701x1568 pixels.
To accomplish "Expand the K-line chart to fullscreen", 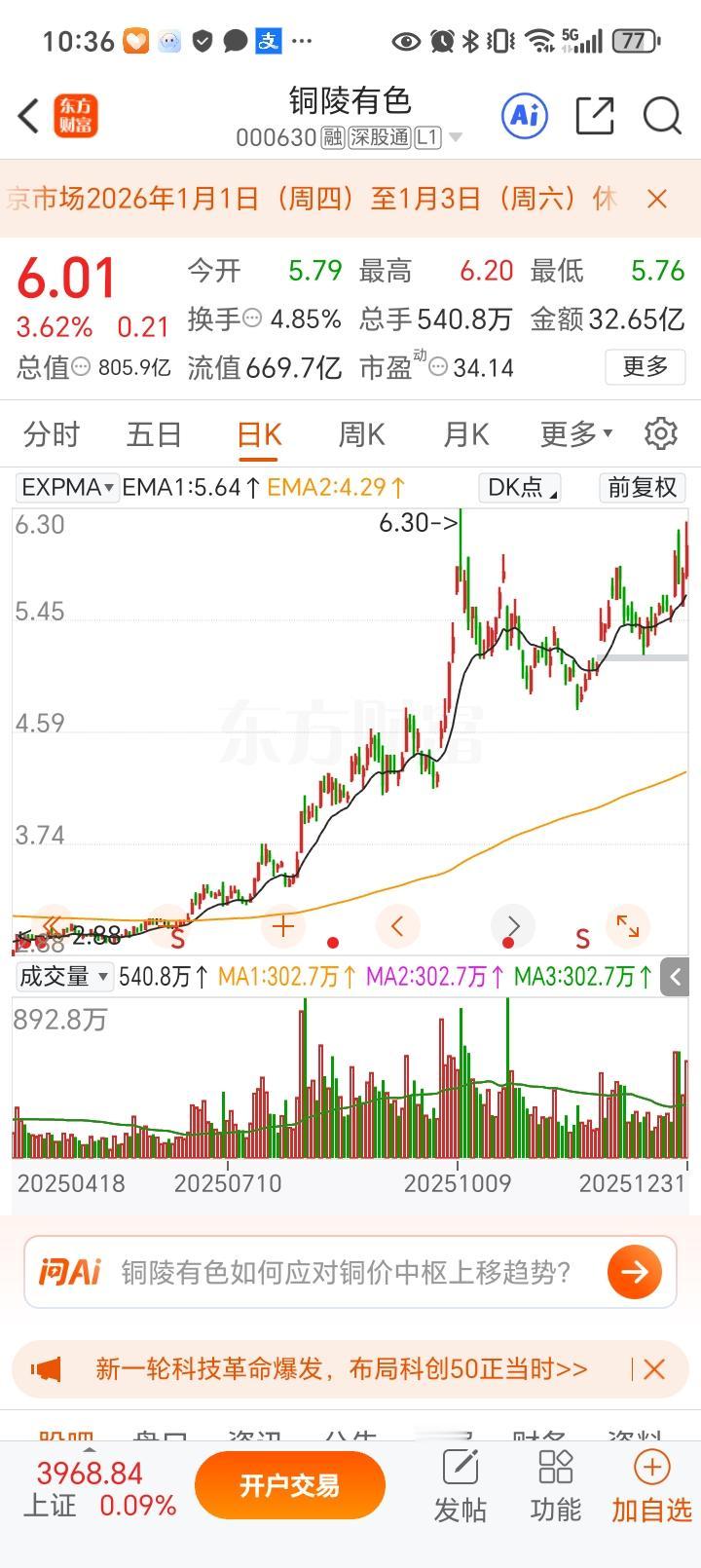I will (628, 926).
